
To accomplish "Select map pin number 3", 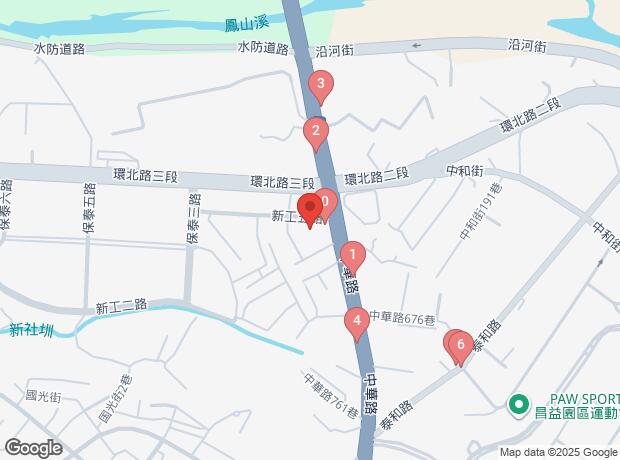I will 320,86.
